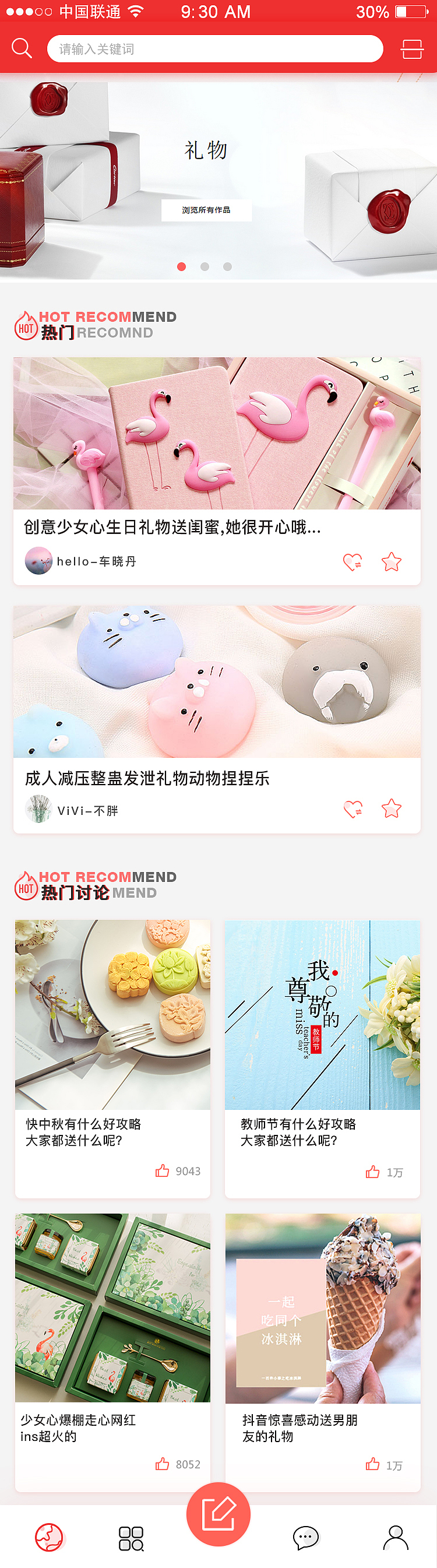The width and height of the screenshot is (437, 1568).
Task: Compose a new post with the edit button
Action: click(218, 1514)
